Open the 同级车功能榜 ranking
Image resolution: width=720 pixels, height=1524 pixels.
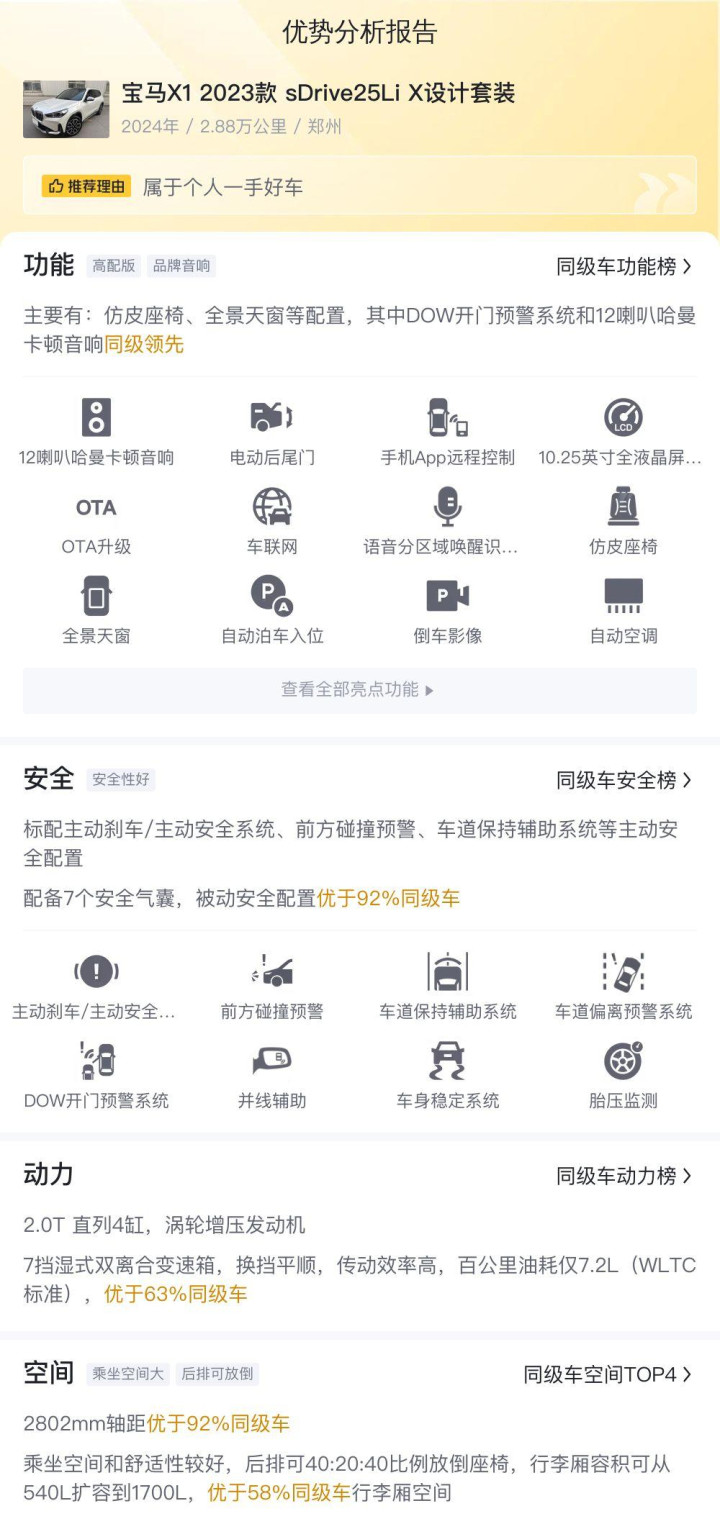coord(624,267)
